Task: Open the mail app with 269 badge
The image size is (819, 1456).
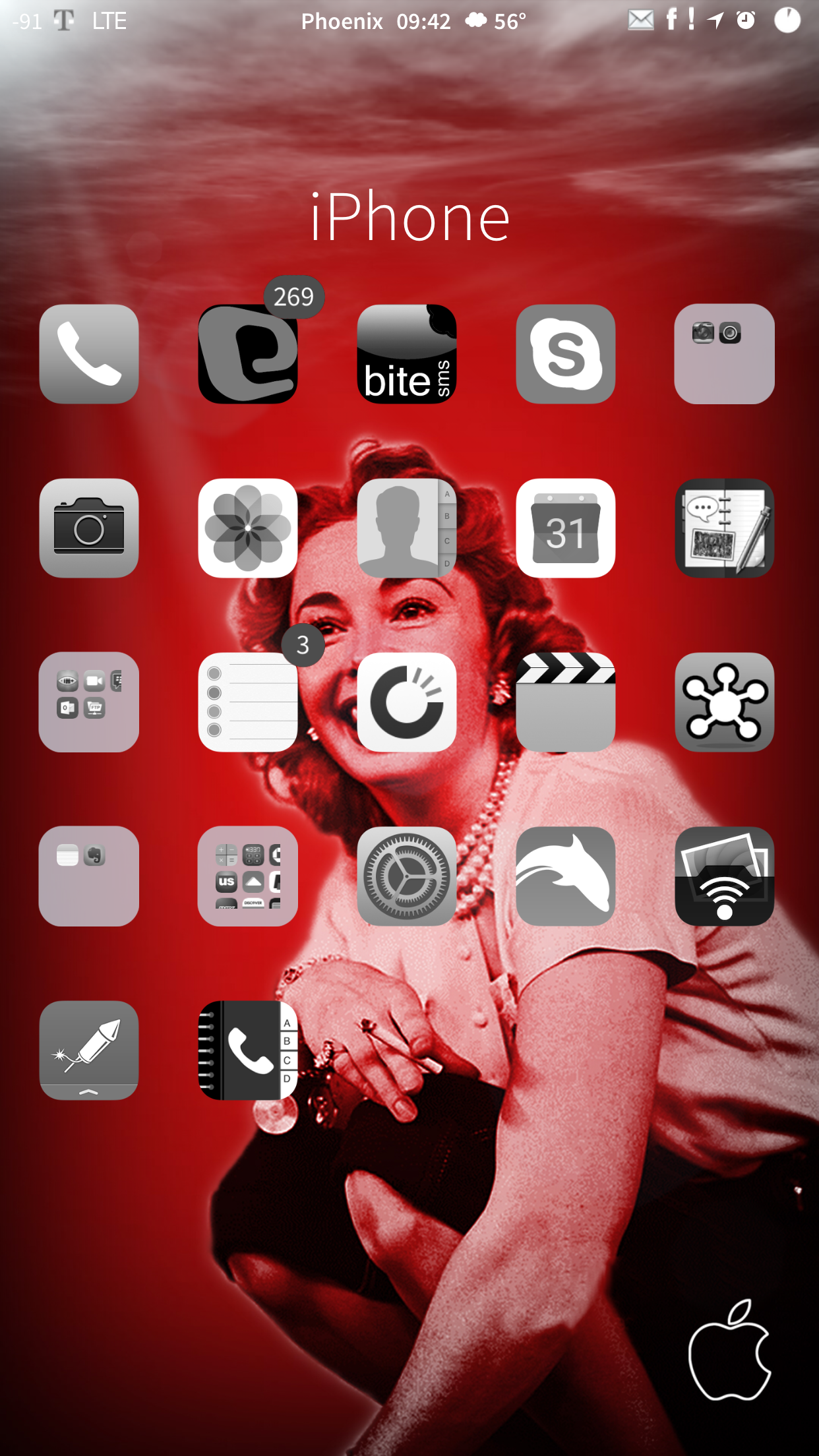Action: (248, 354)
